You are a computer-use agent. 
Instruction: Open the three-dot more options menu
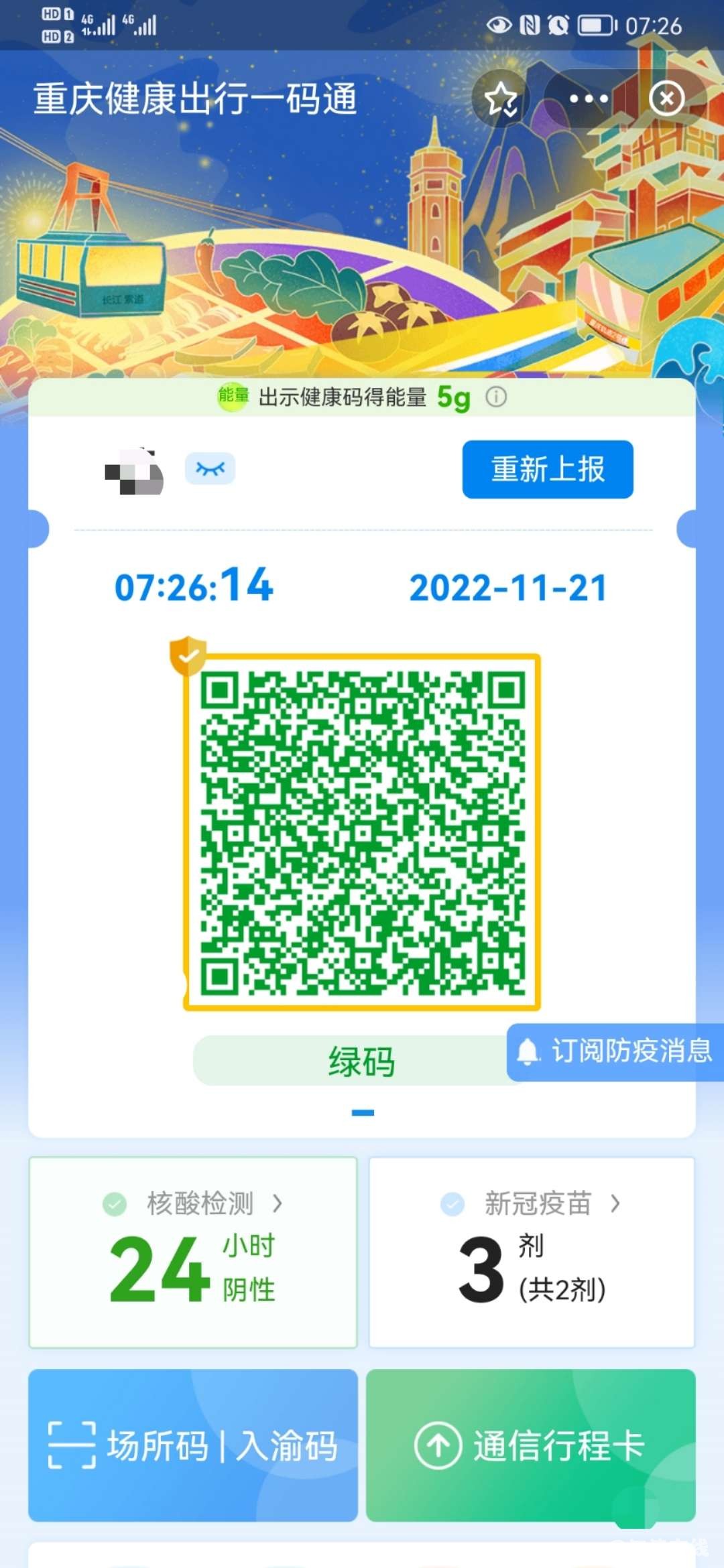click(588, 99)
